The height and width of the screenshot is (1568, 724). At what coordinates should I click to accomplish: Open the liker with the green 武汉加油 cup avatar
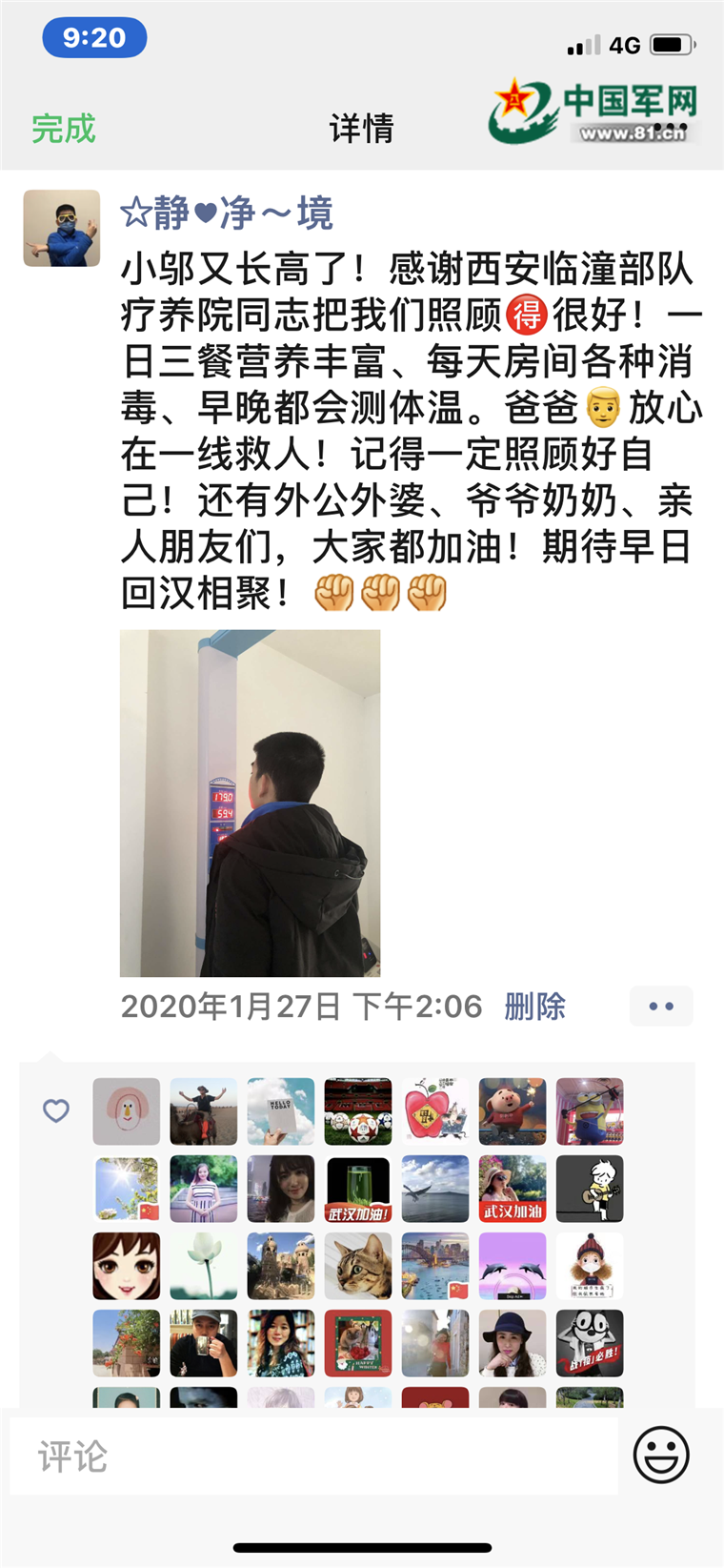pos(358,1189)
